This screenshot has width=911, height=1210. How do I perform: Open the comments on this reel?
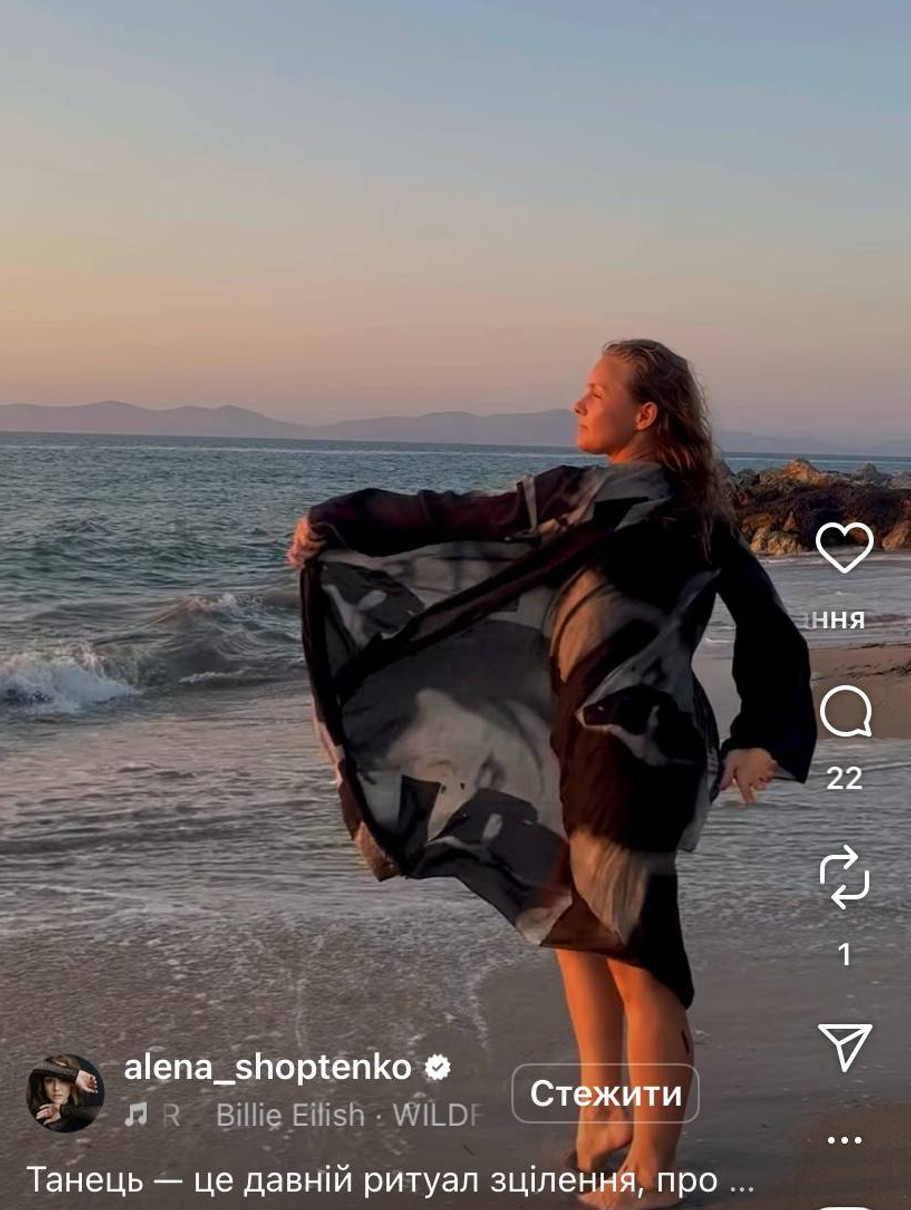(x=845, y=714)
